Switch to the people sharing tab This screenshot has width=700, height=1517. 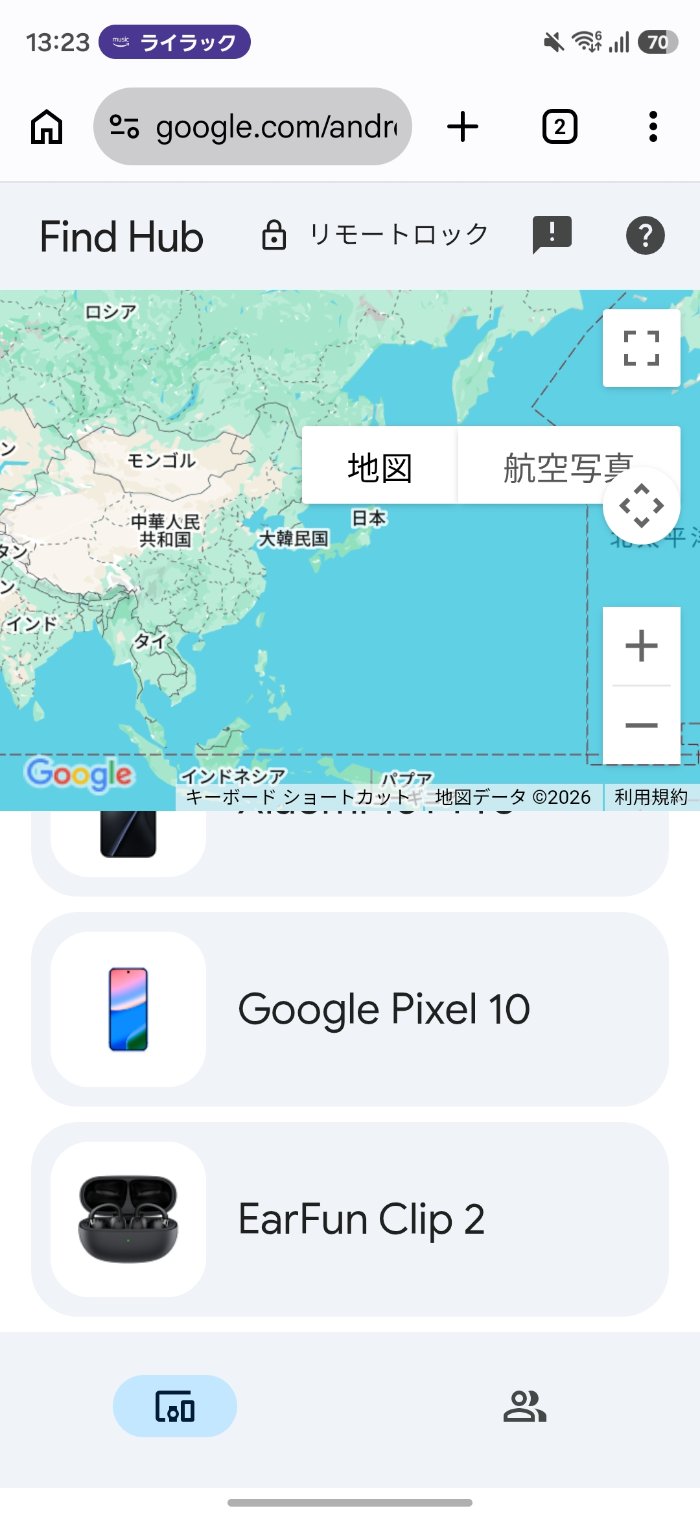click(524, 1406)
